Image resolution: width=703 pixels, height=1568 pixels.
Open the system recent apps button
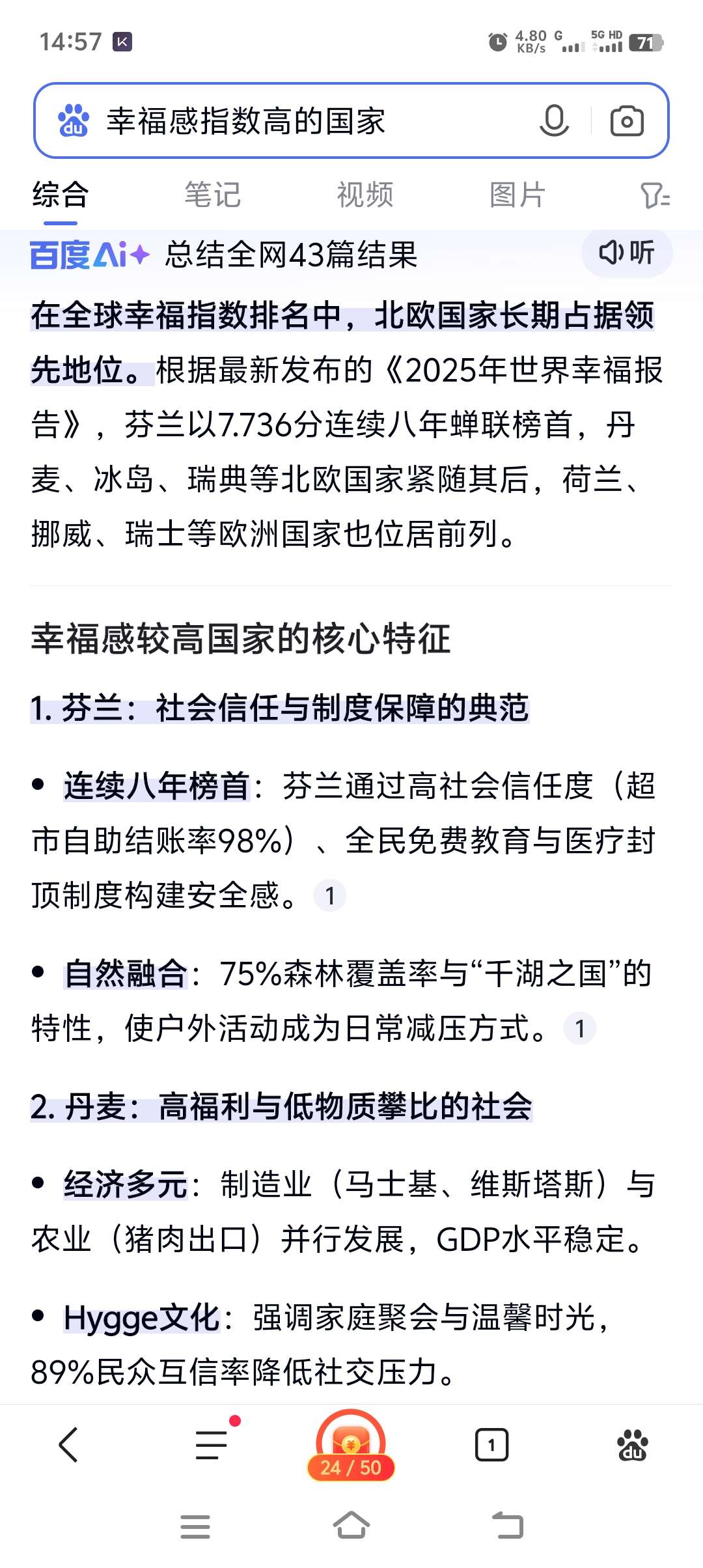coord(195,1526)
